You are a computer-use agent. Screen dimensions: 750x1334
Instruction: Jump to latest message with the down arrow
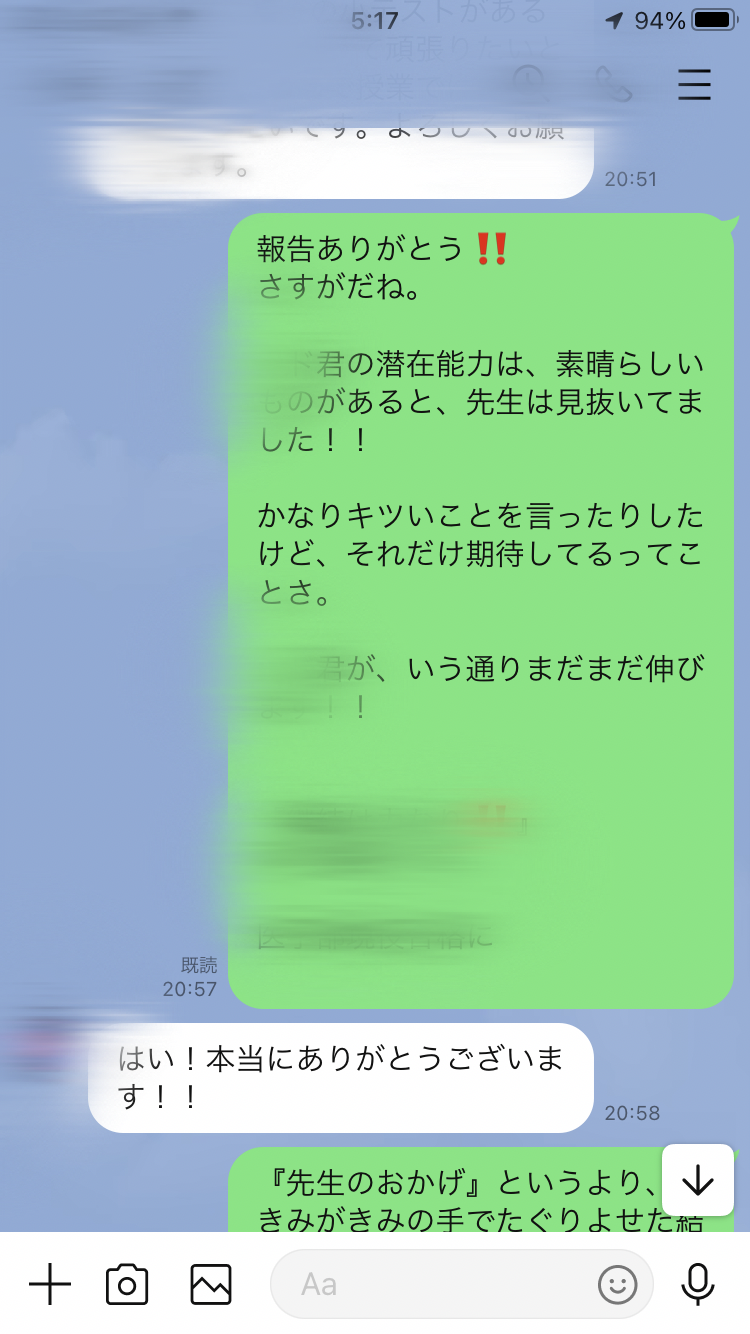(698, 1180)
